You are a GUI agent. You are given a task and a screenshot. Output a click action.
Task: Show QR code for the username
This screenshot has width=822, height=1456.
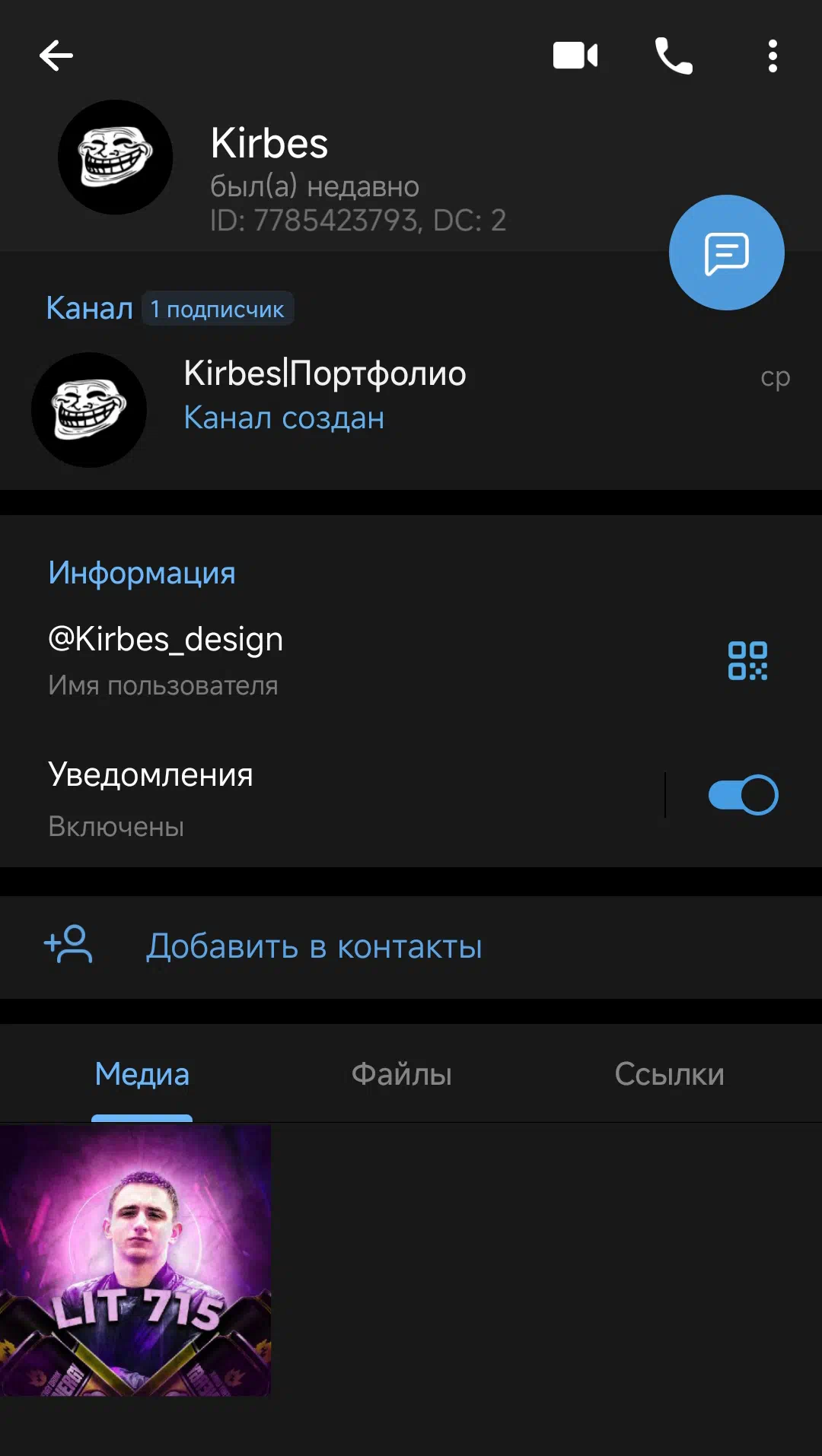tap(747, 660)
